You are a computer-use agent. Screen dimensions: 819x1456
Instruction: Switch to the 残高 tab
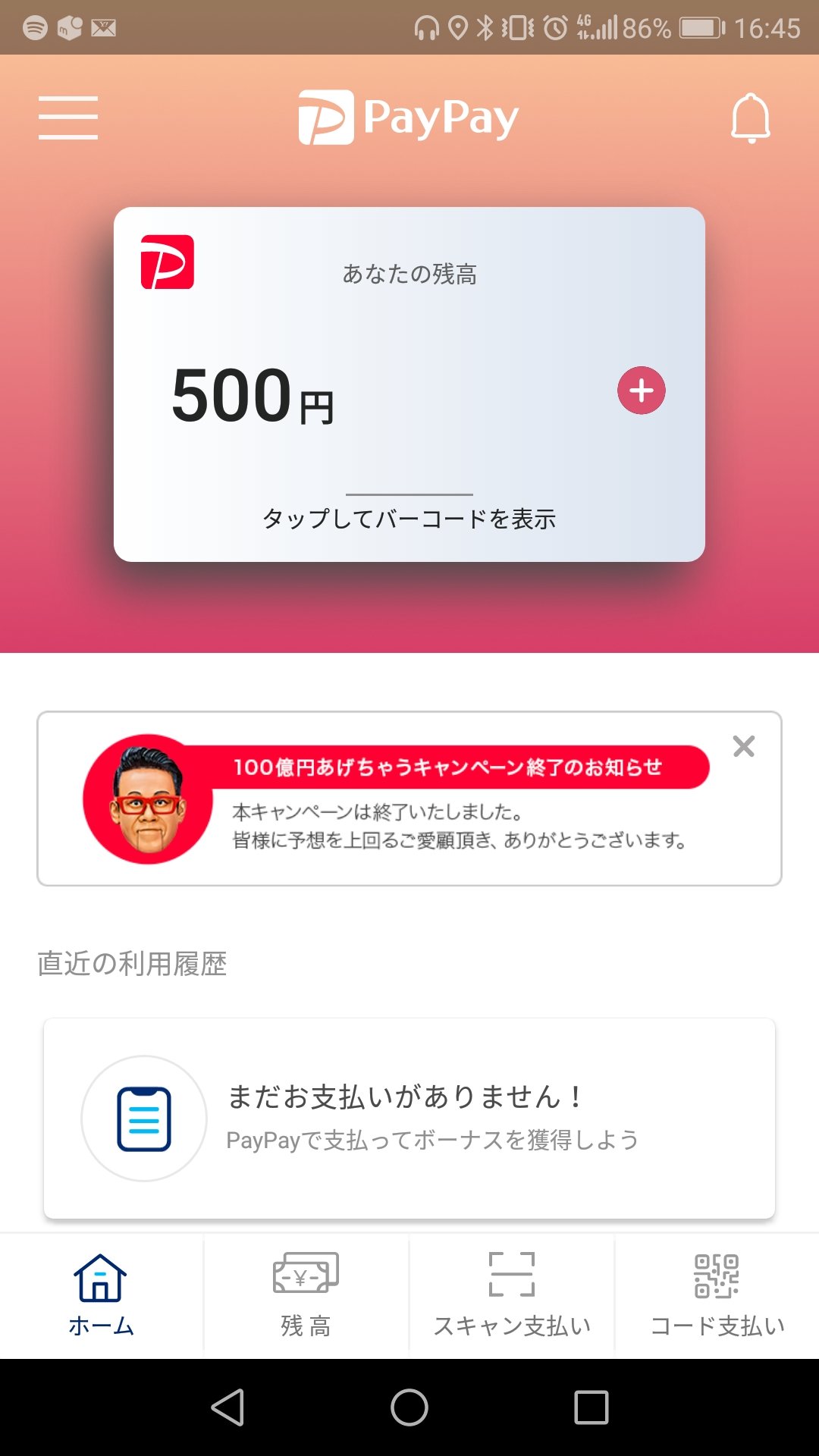coord(306,1295)
